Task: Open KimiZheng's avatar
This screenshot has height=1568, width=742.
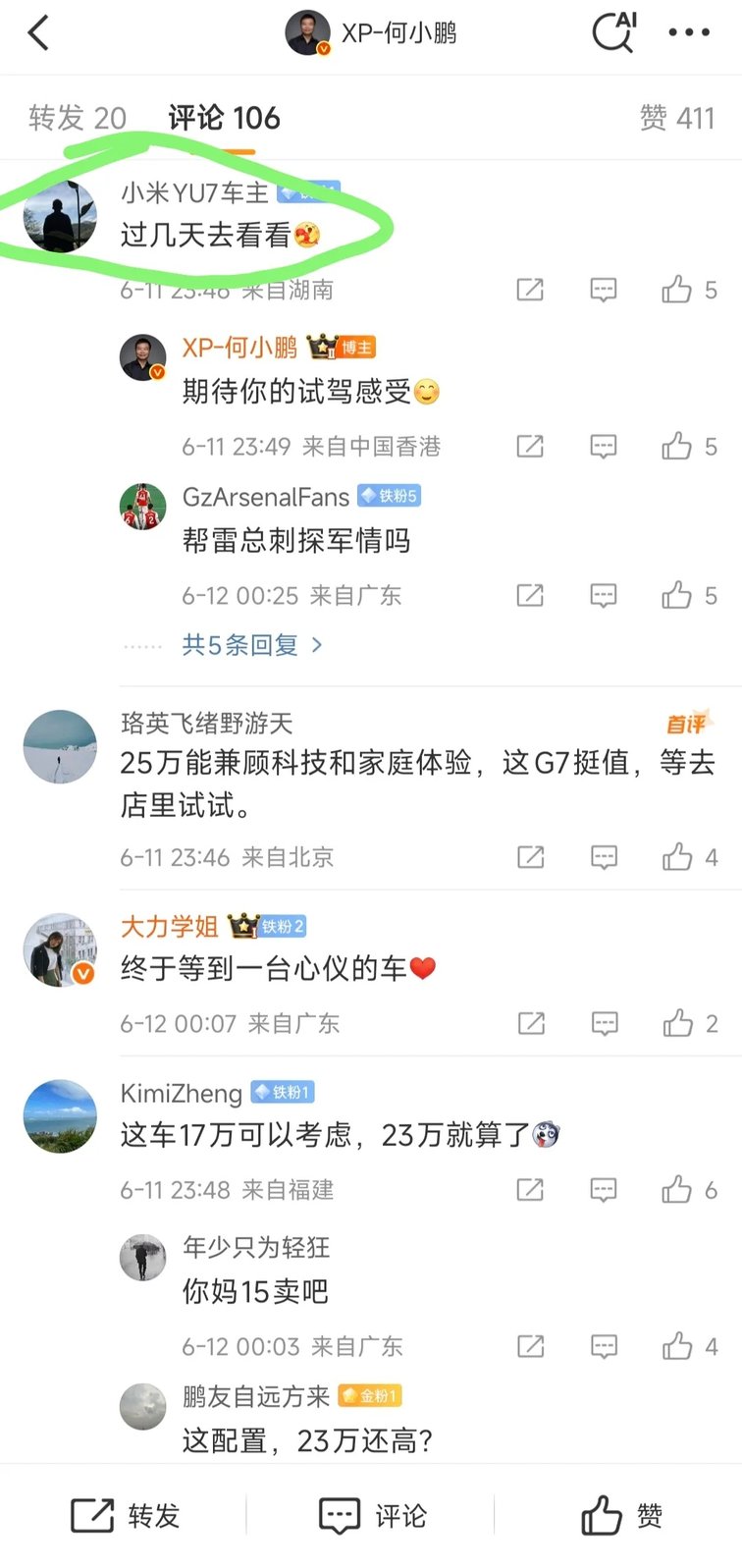Action: tap(60, 1116)
